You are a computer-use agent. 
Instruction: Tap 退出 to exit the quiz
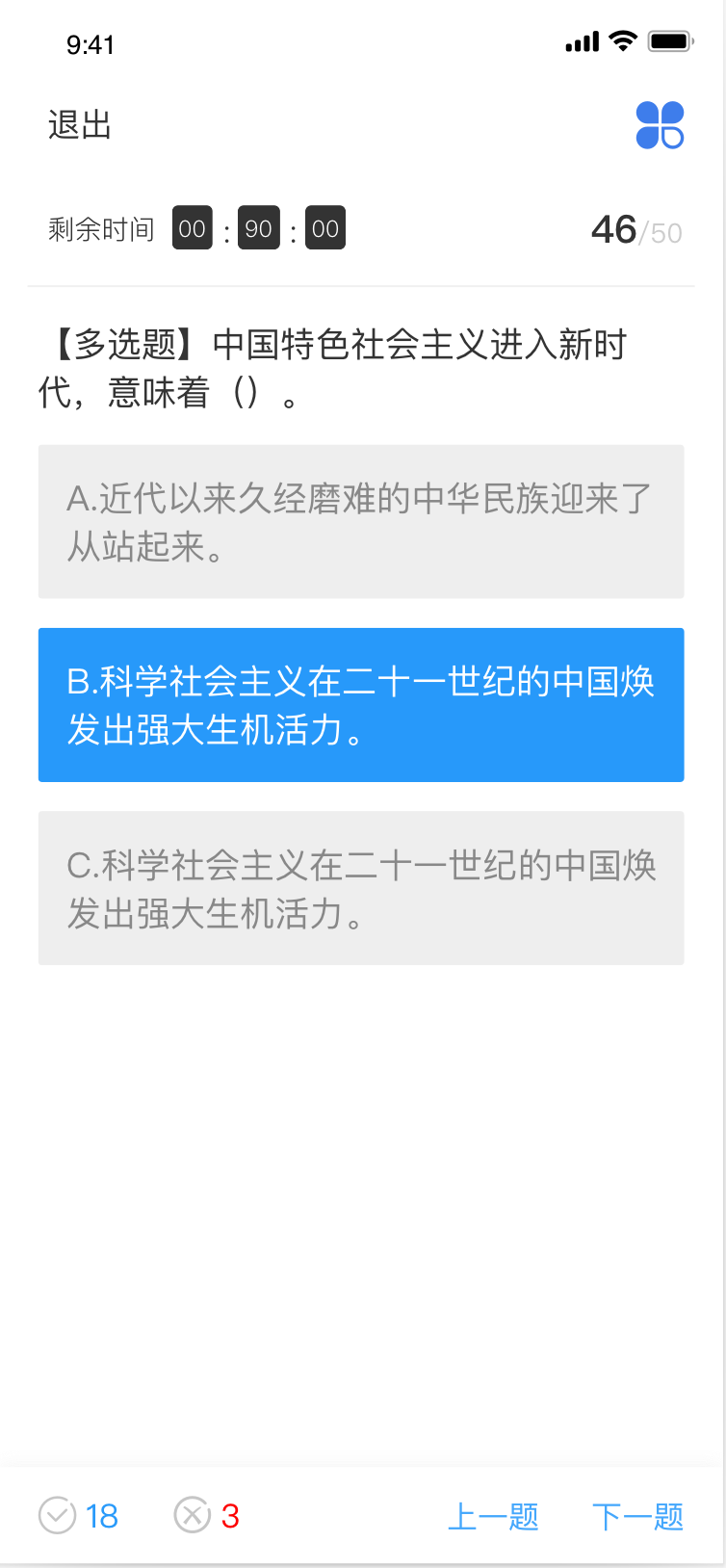coord(80,125)
